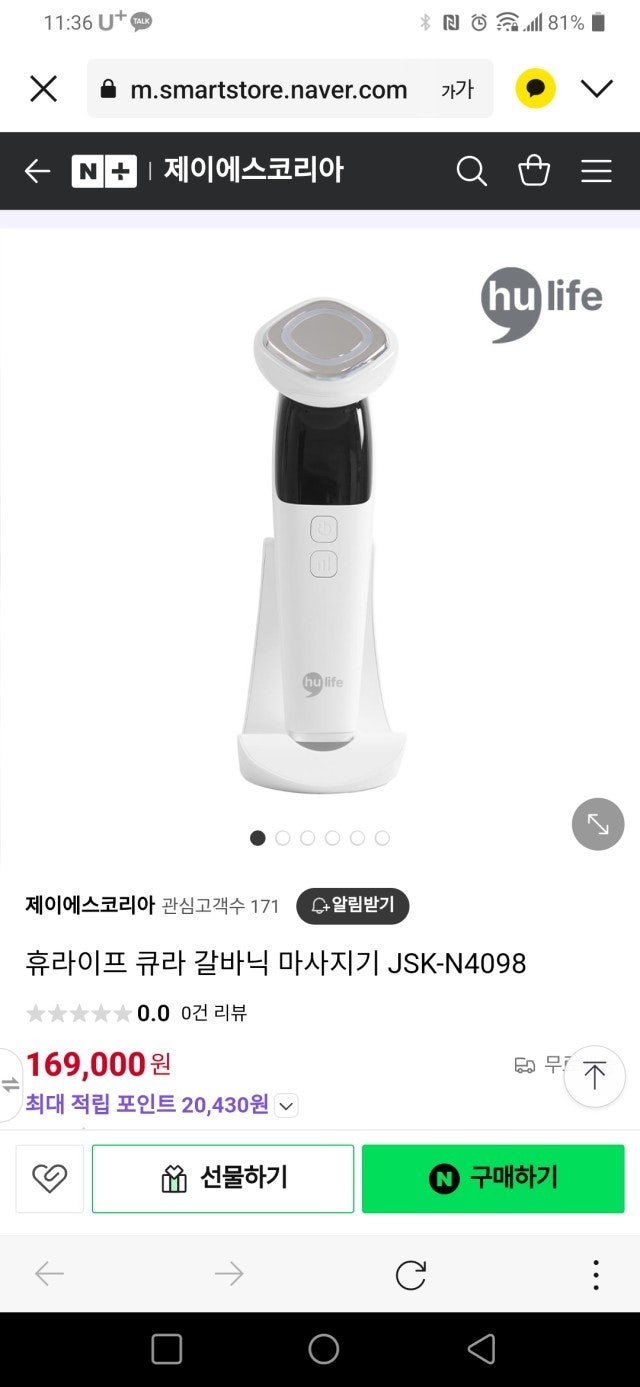Expand the 최대 적립 포인트 details
640x1387 pixels.
pyautogui.click(x=286, y=1105)
